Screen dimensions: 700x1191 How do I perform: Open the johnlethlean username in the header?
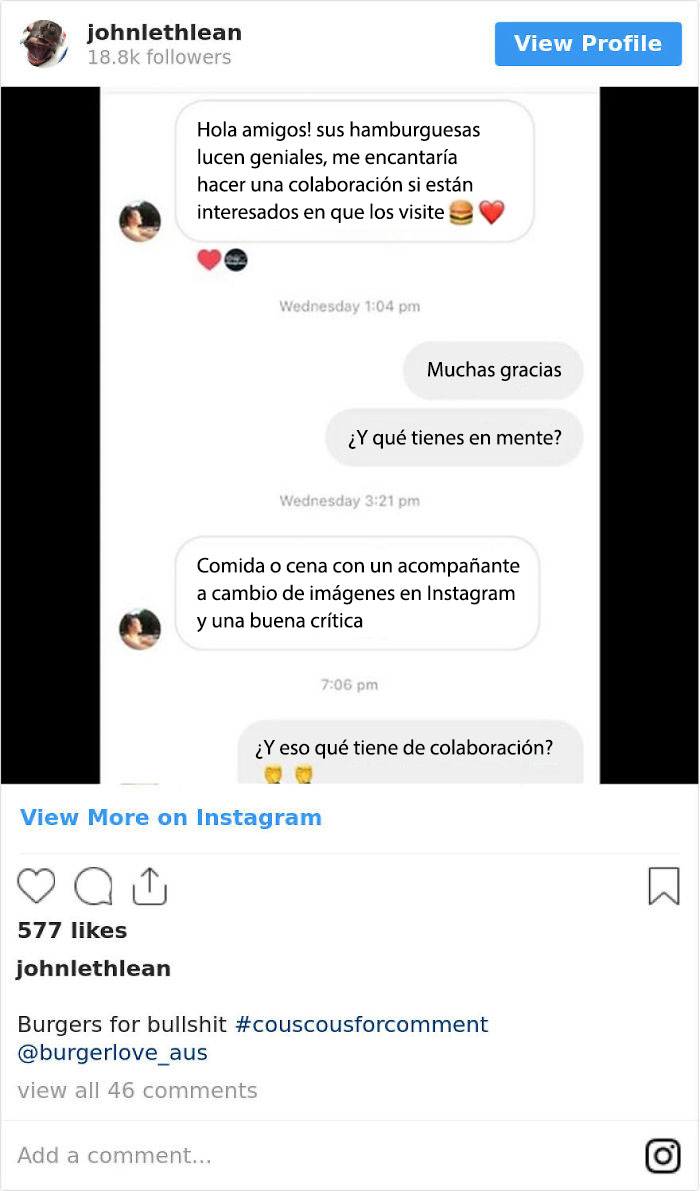tap(164, 33)
